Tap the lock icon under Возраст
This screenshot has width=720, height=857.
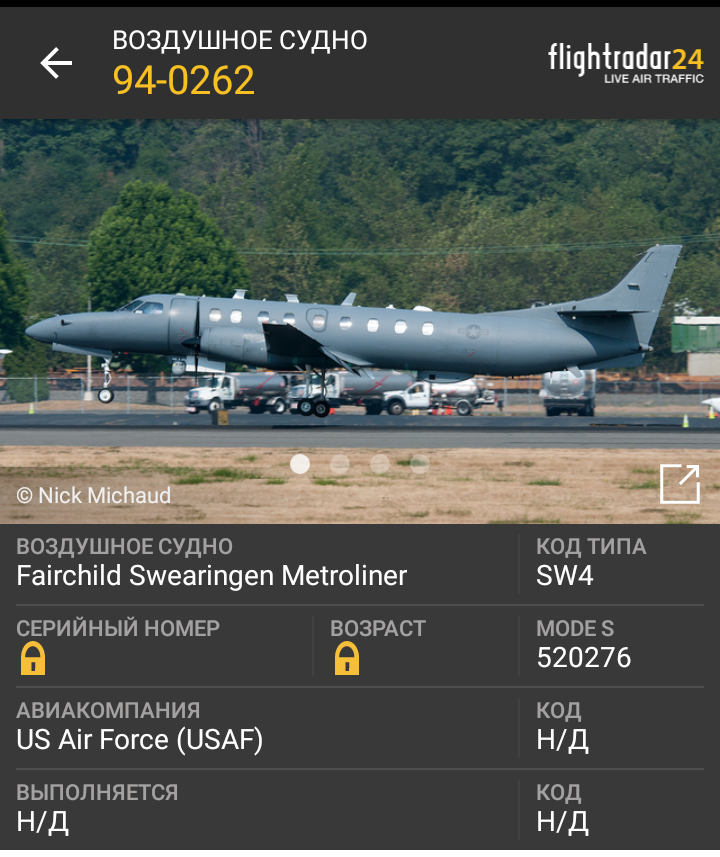click(347, 659)
